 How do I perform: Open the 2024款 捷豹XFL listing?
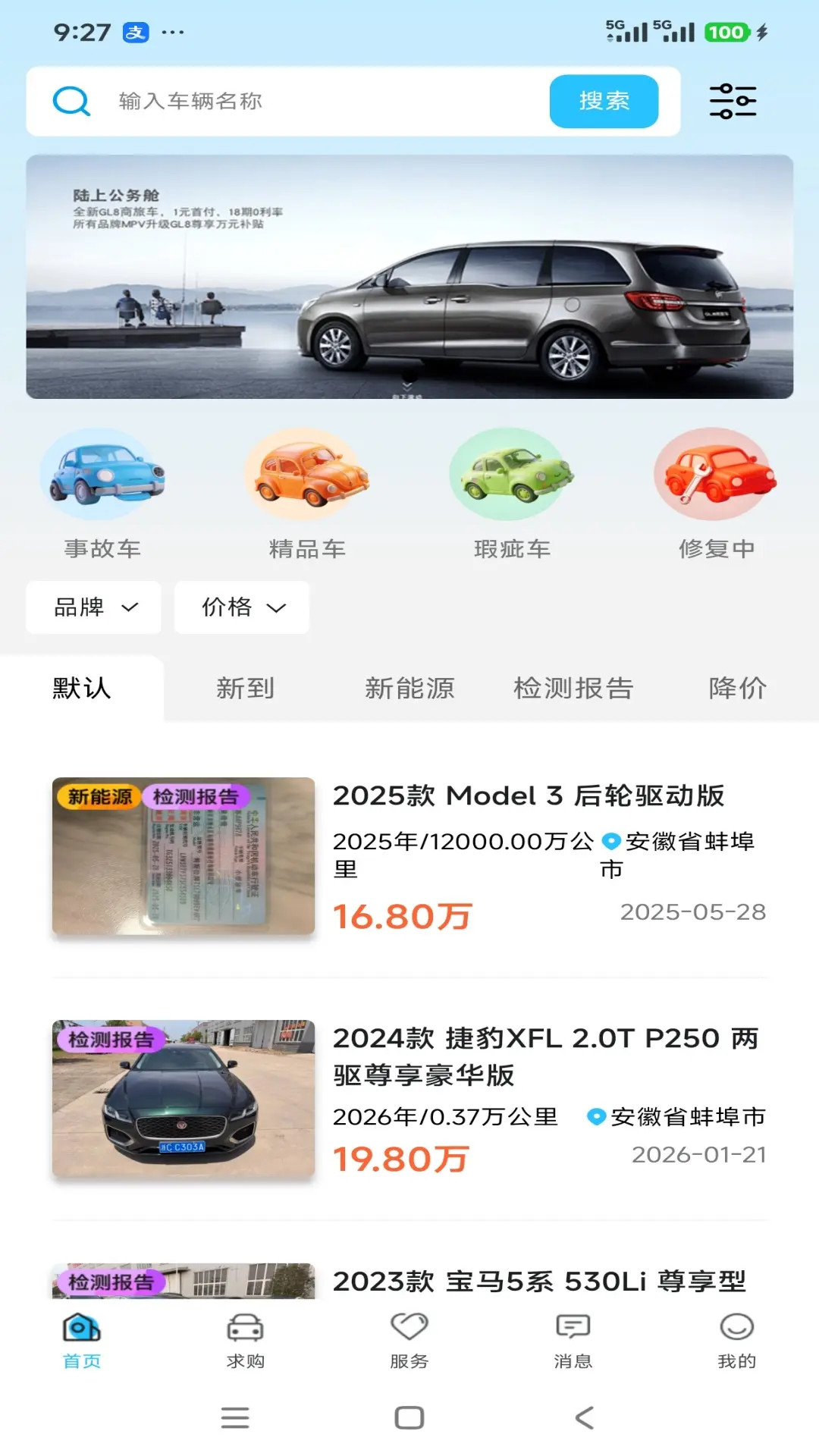click(x=409, y=1100)
